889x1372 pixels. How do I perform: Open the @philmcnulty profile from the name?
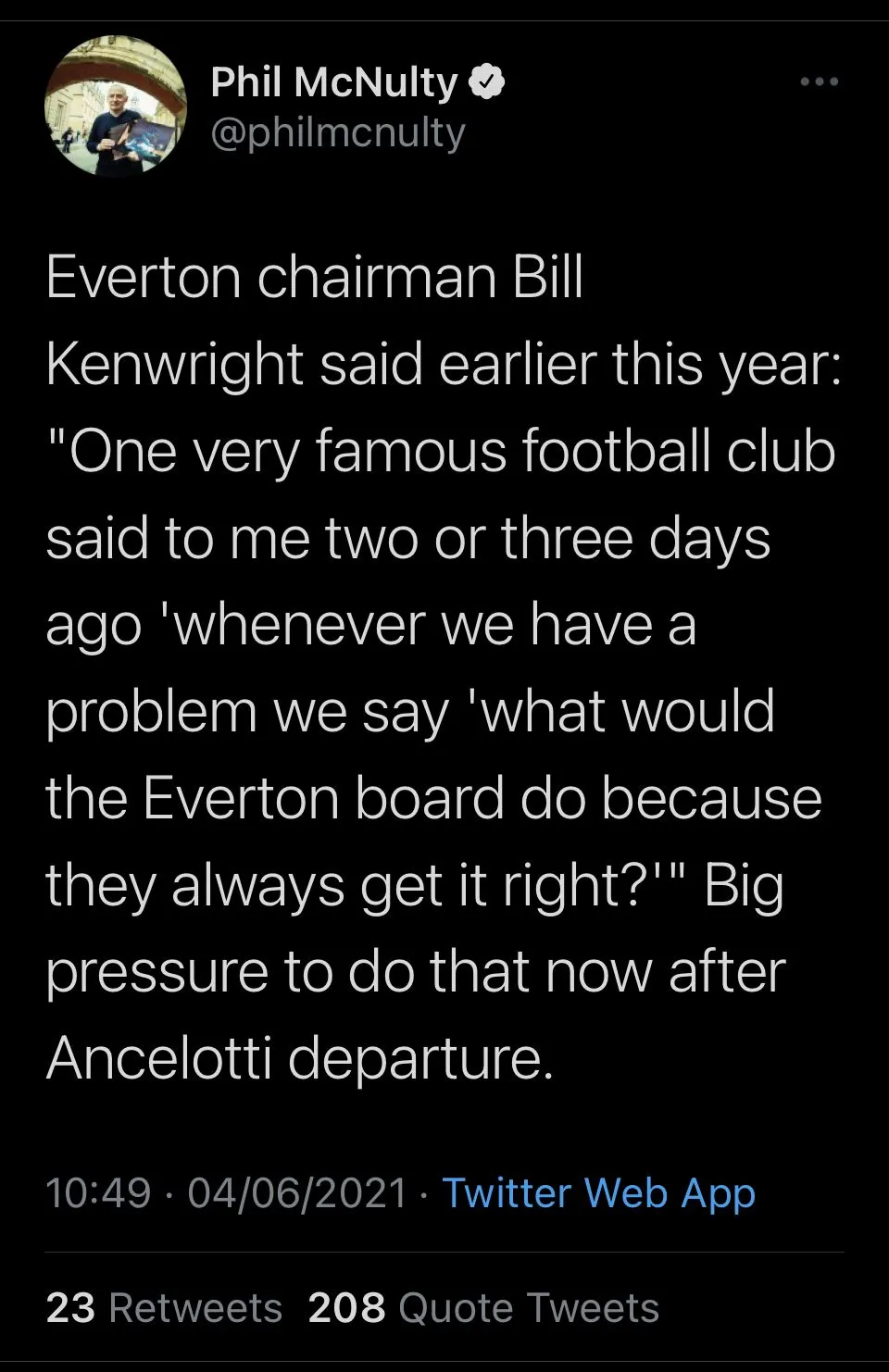(333, 82)
